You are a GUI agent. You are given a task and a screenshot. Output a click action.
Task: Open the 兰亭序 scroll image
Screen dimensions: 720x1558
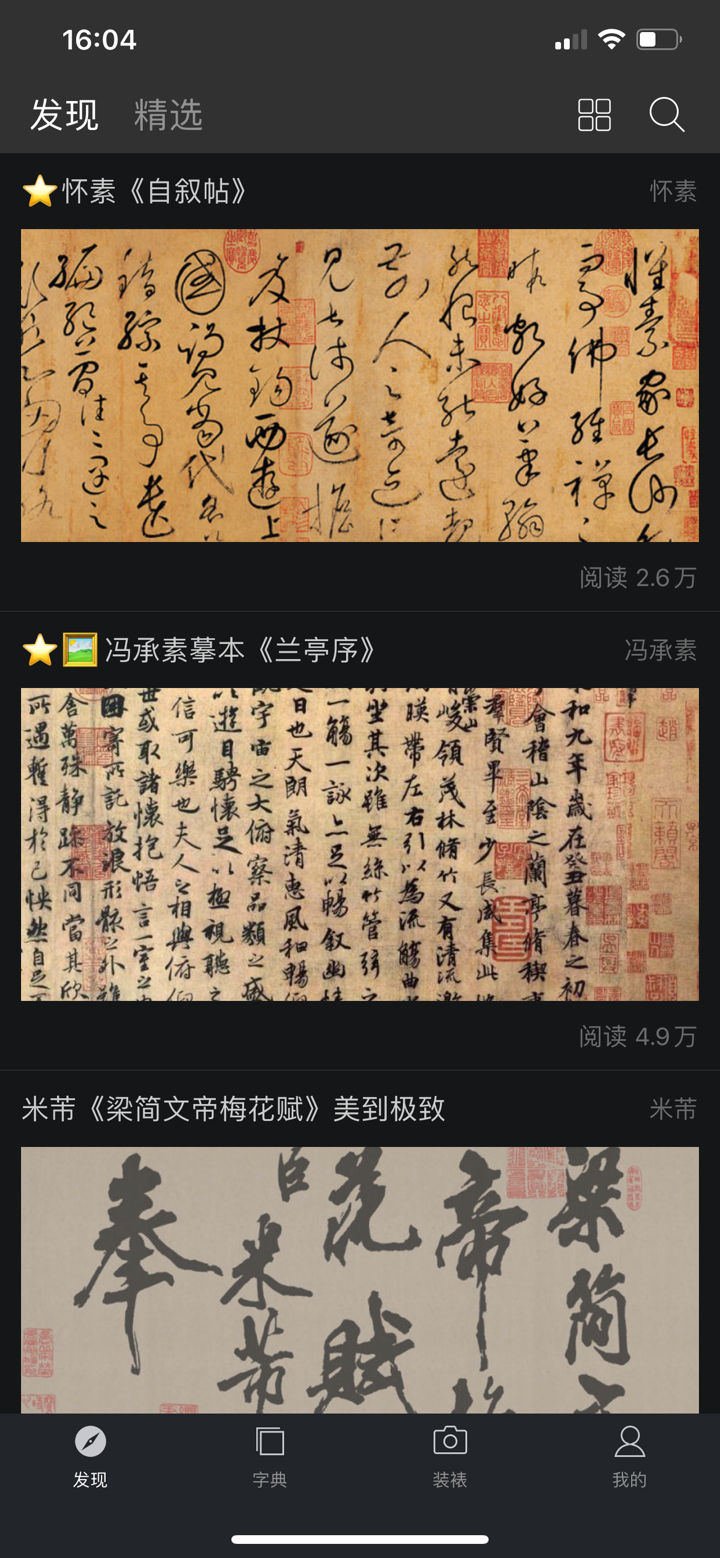point(360,844)
